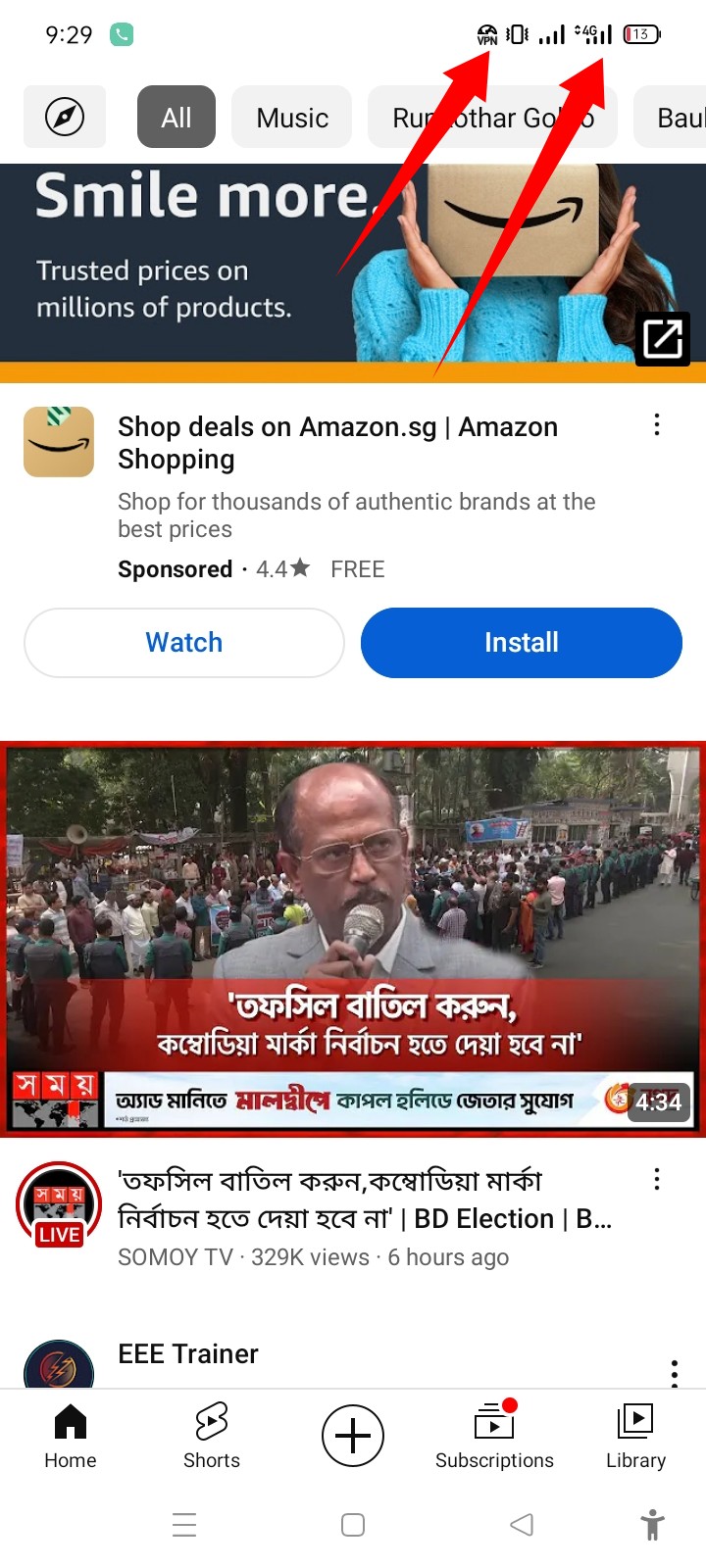Install the Amazon Shopping app

click(522, 643)
